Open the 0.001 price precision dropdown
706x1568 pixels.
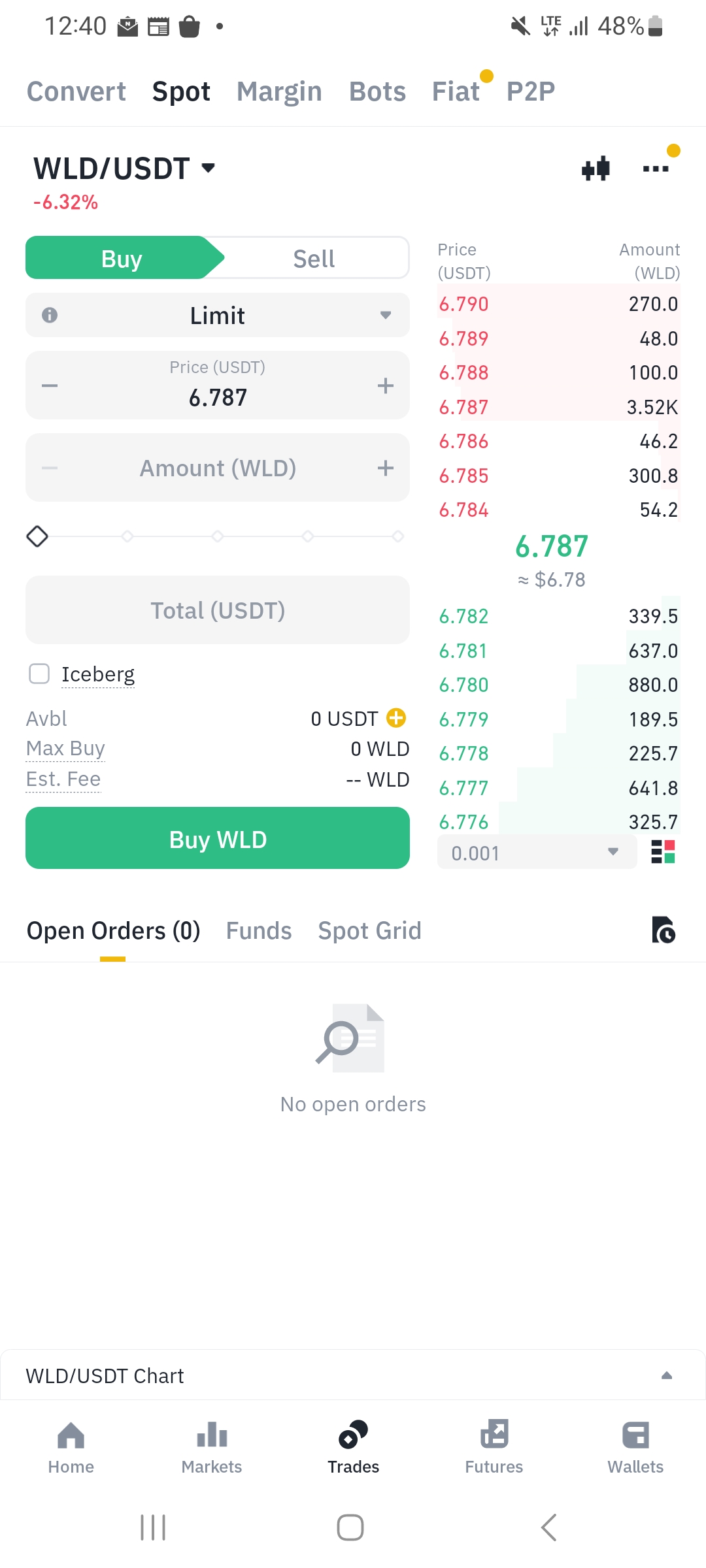537,853
